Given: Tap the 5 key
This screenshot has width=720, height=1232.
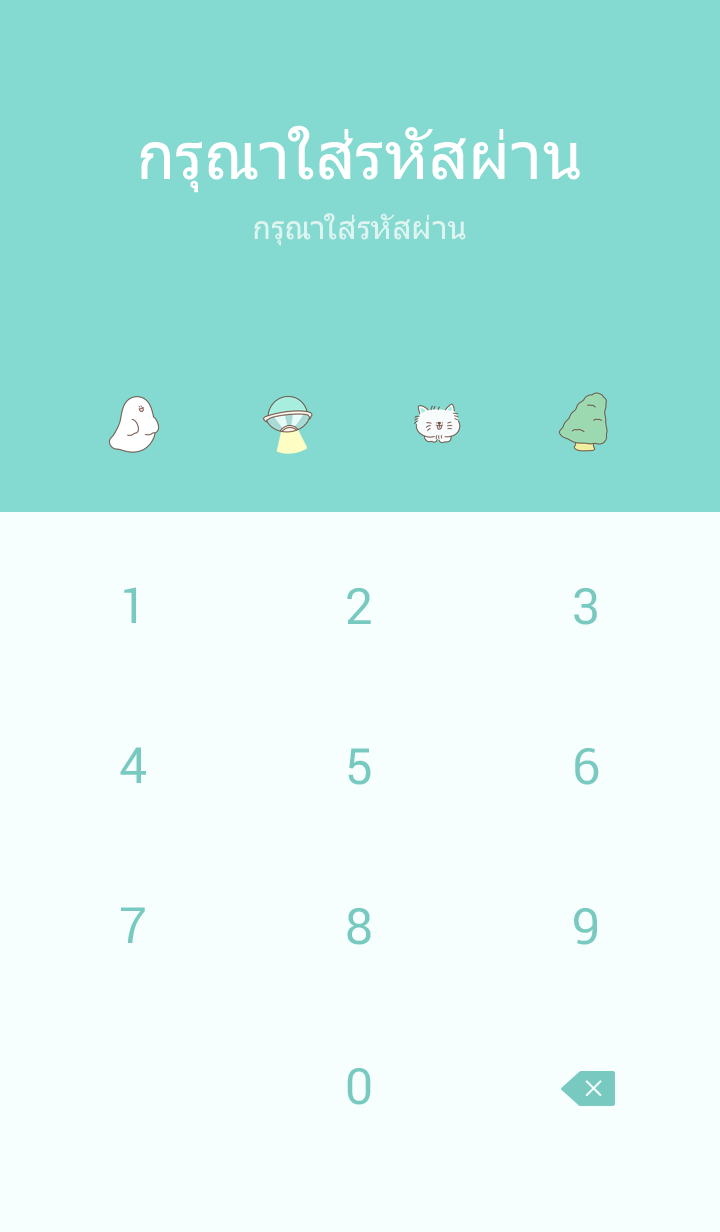Looking at the screenshot, I should click(359, 767).
